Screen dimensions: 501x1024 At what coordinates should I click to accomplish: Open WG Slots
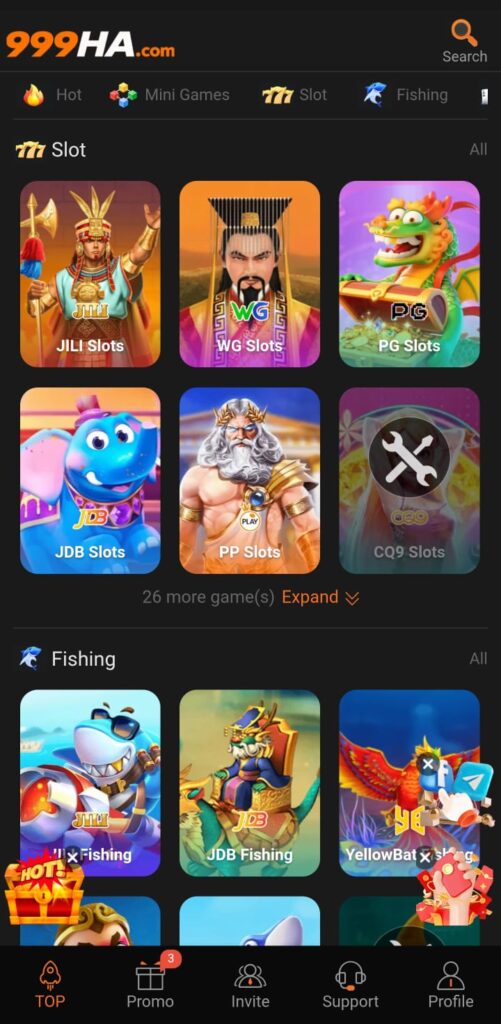[x=250, y=274]
